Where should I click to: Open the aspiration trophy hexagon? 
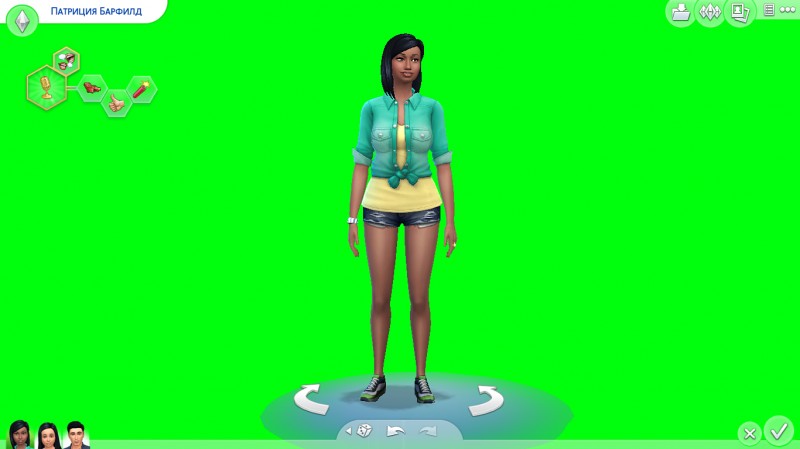click(46, 85)
